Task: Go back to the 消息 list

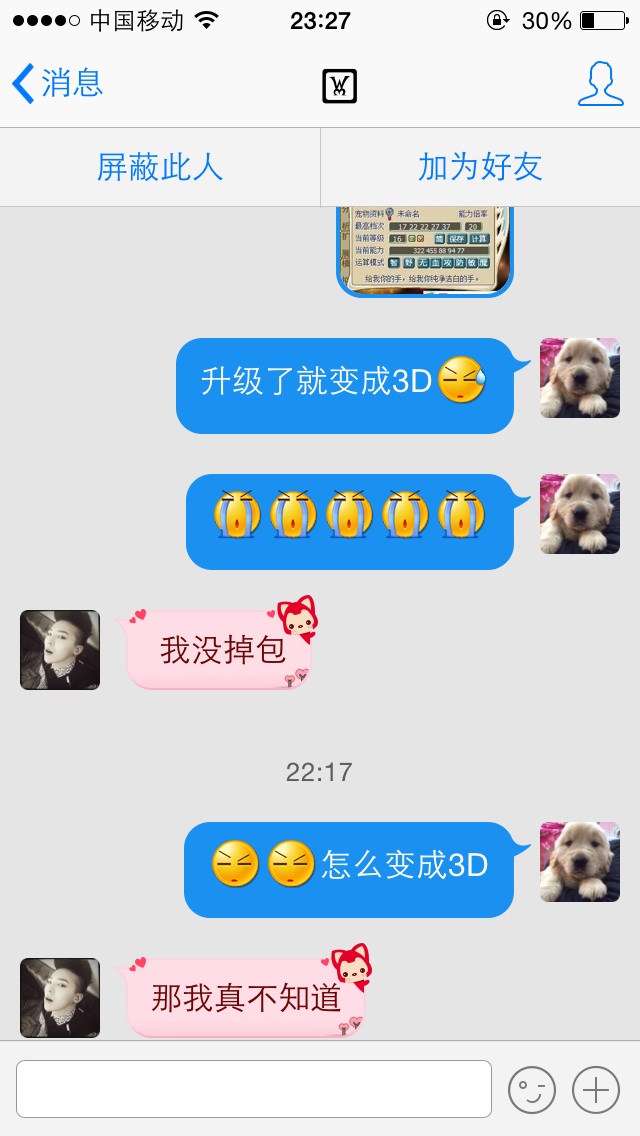Action: [58, 84]
